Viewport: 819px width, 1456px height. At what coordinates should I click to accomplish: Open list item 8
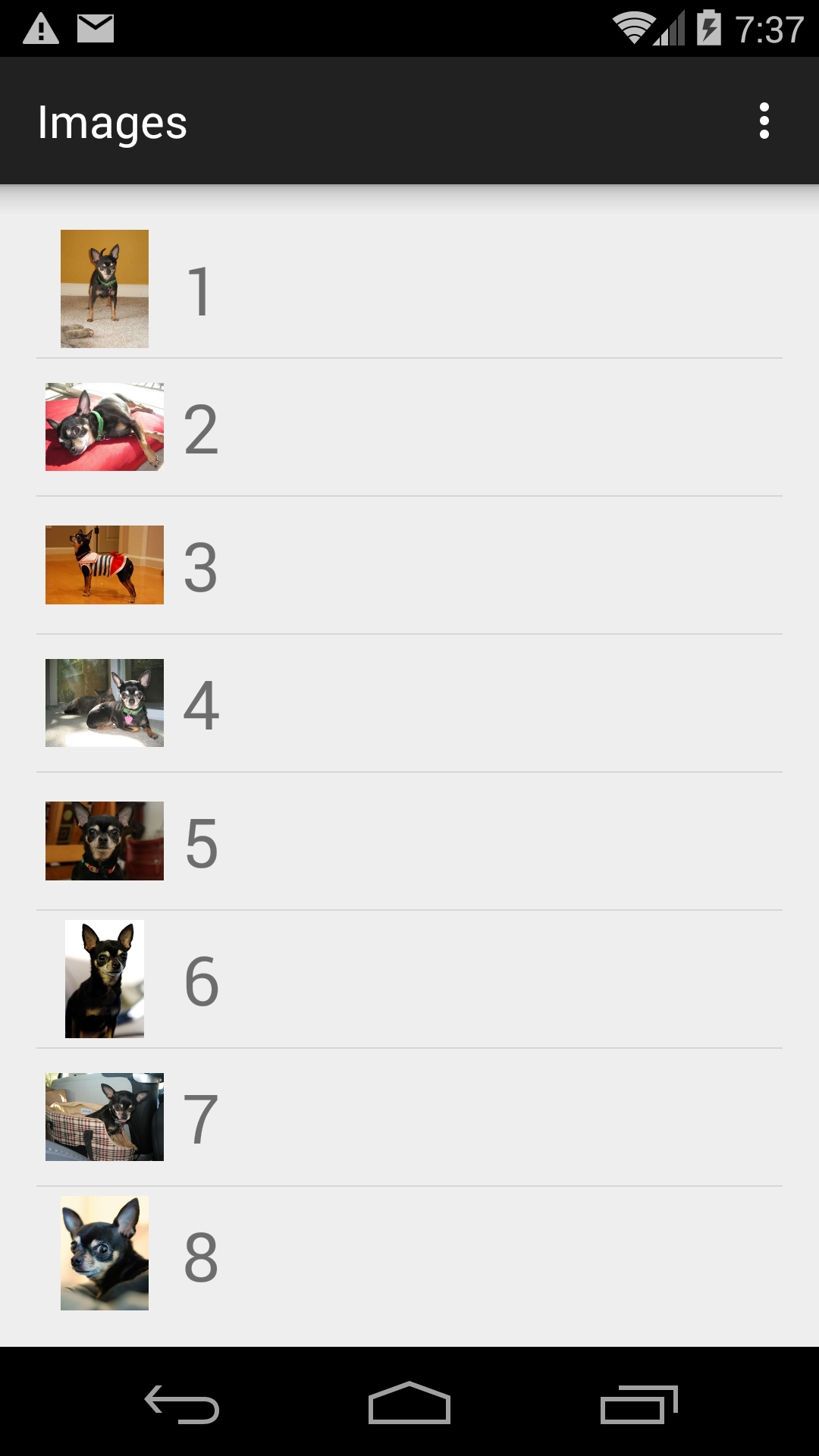point(409,1255)
